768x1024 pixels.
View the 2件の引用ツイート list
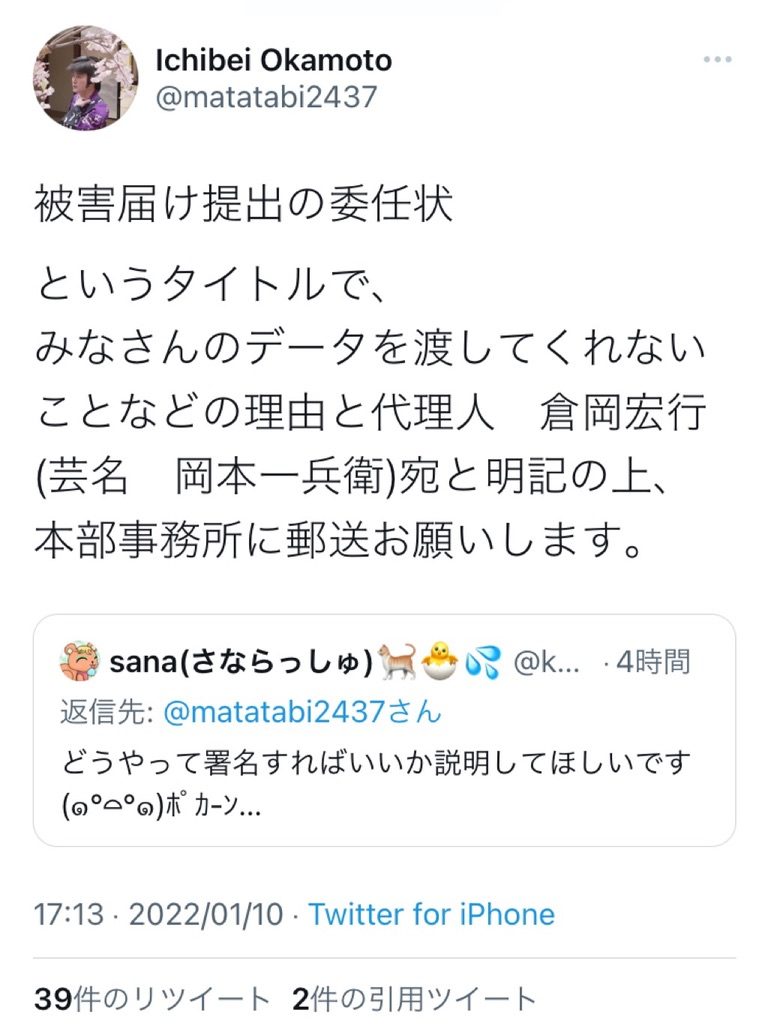414,998
